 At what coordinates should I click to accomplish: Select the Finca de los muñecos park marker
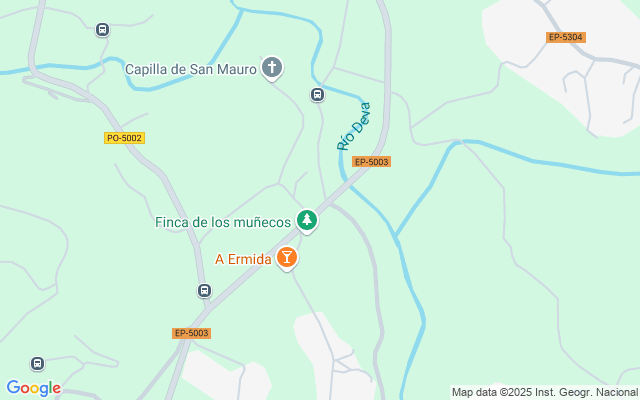(x=307, y=221)
